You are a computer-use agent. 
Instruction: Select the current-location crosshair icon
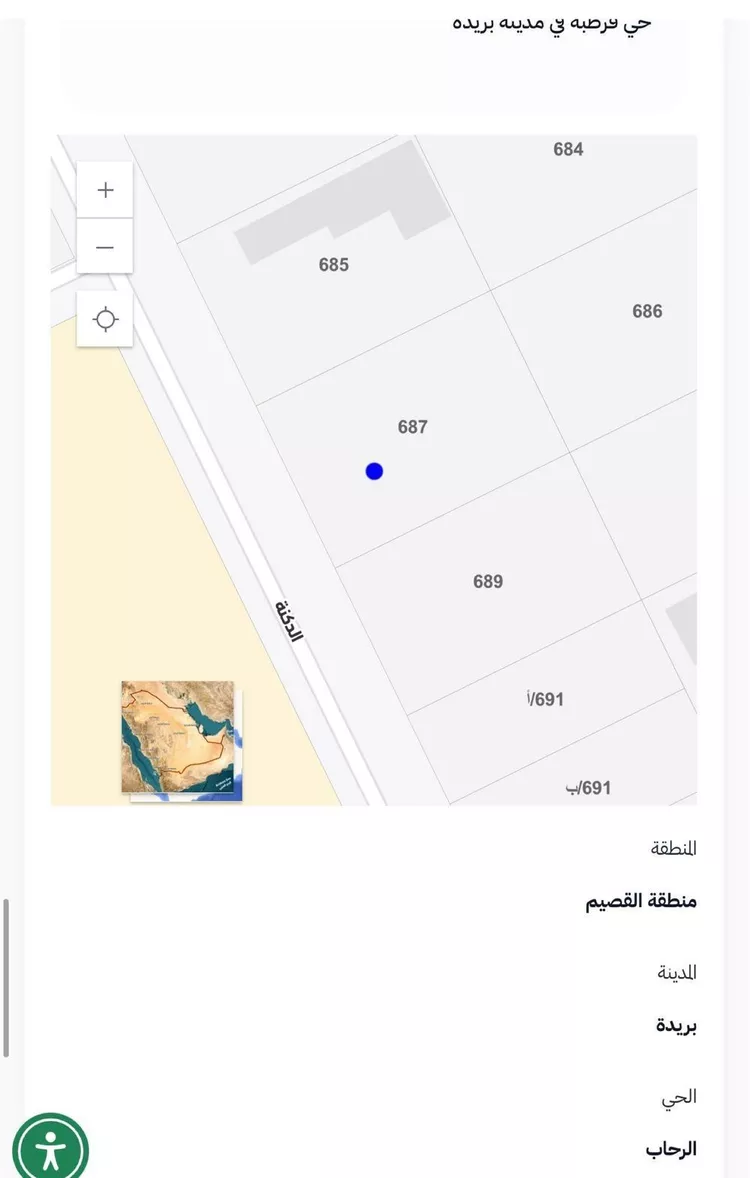105,318
